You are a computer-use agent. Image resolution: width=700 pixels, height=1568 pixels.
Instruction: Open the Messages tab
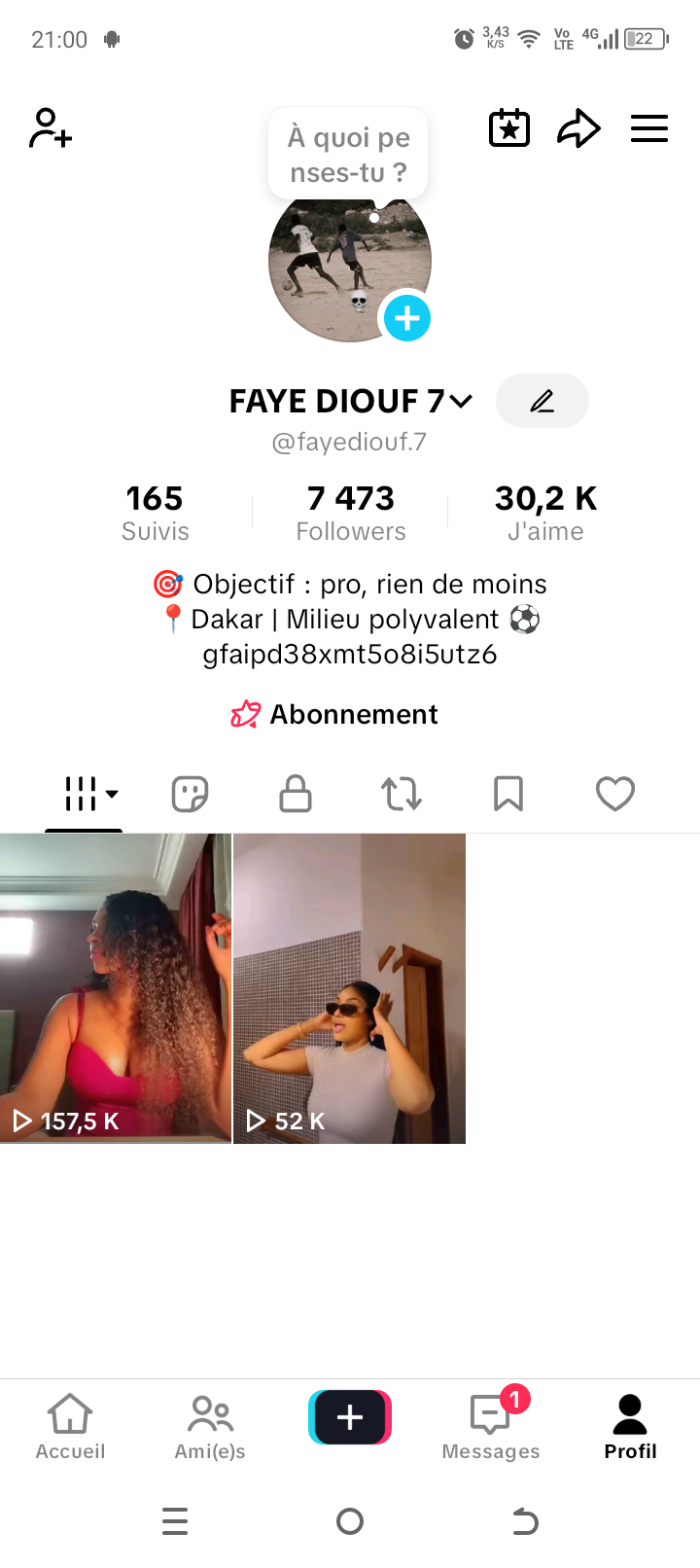[x=490, y=1426]
